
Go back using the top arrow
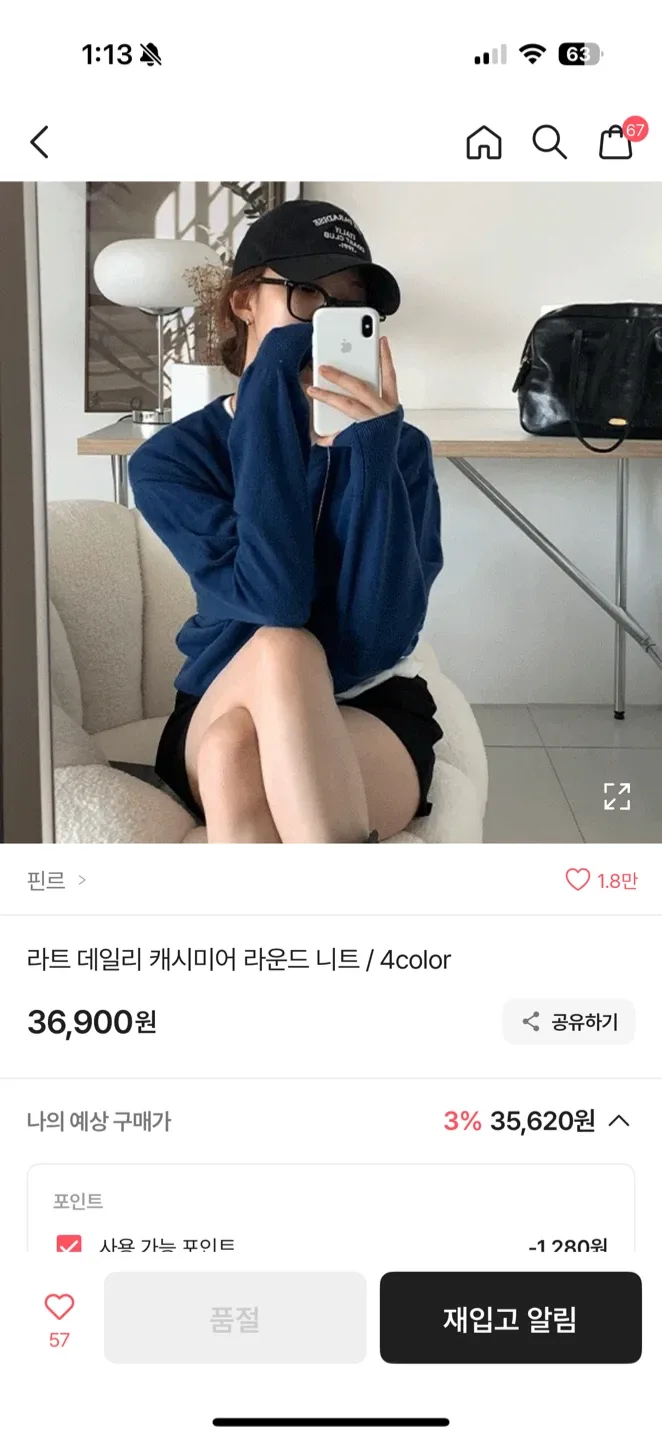pos(40,143)
